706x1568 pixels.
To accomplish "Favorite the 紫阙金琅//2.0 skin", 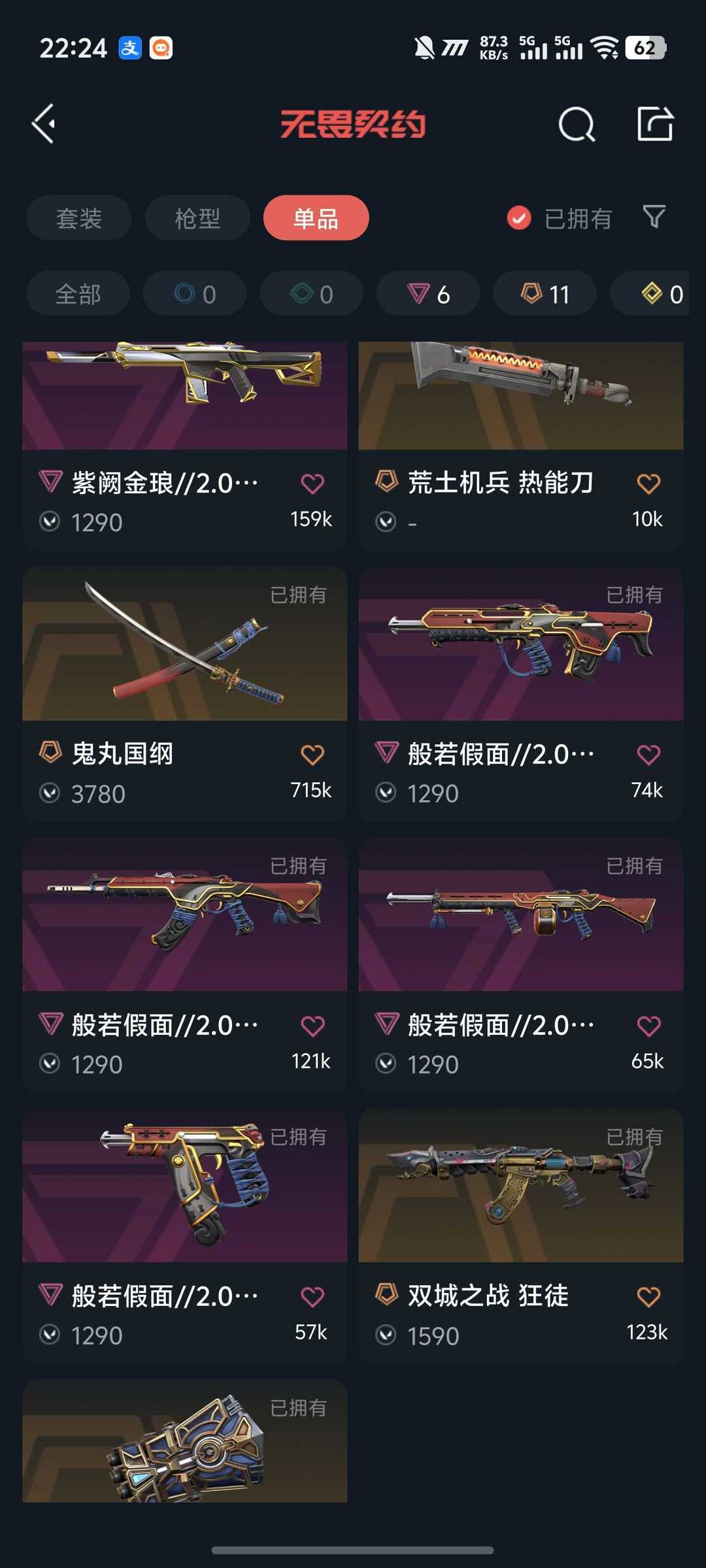I will (x=312, y=484).
